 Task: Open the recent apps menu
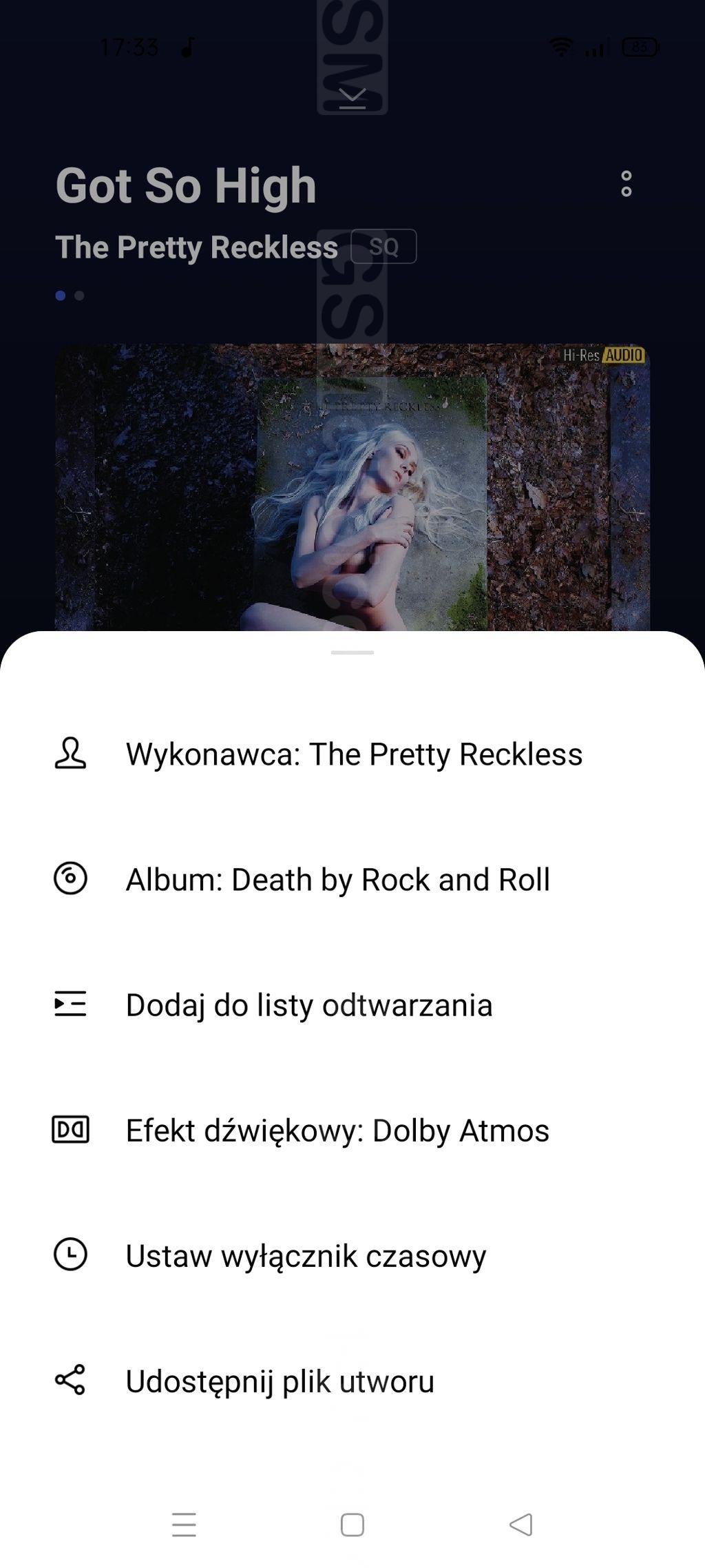click(184, 1525)
